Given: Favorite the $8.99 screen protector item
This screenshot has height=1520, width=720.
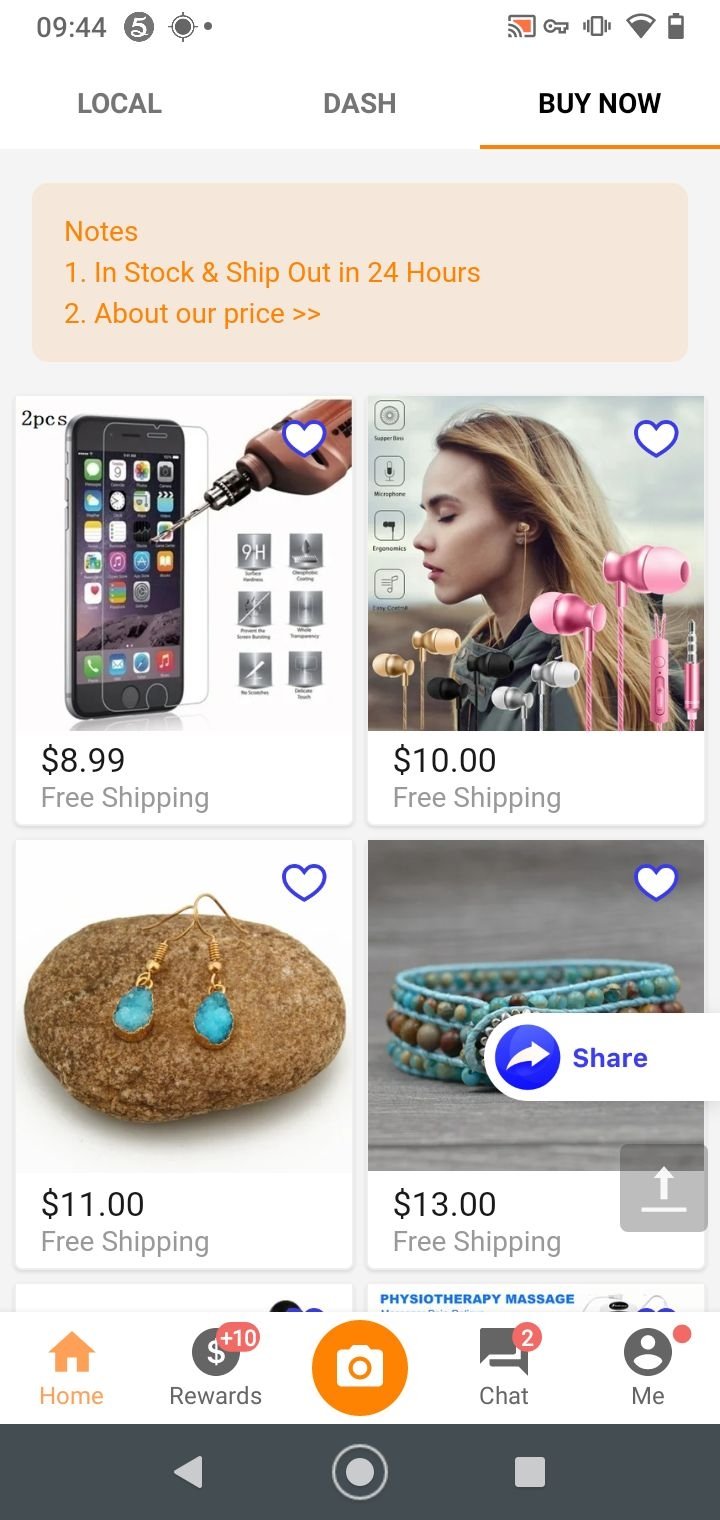Looking at the screenshot, I should click(x=304, y=438).
